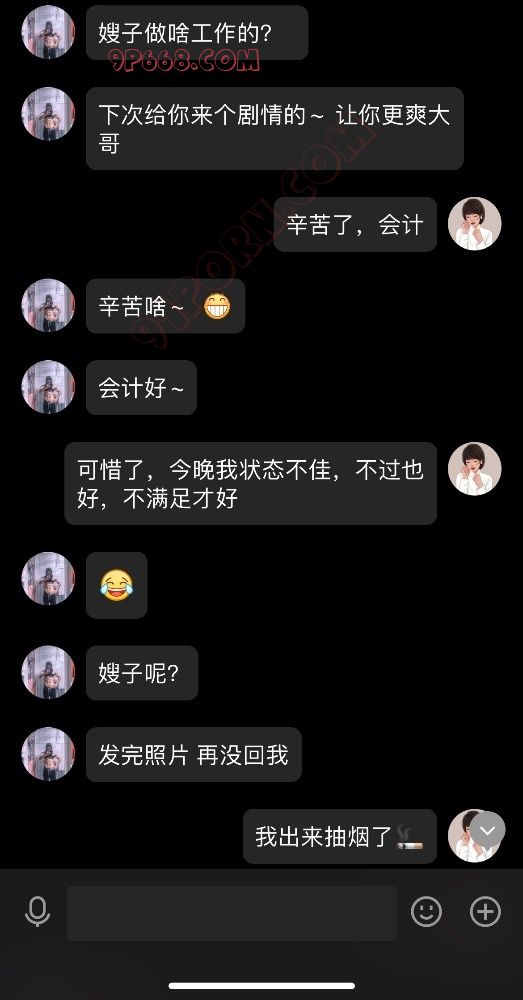
Task: Open sender avatar beside 嫂子做啥工作的?
Action: point(48,32)
